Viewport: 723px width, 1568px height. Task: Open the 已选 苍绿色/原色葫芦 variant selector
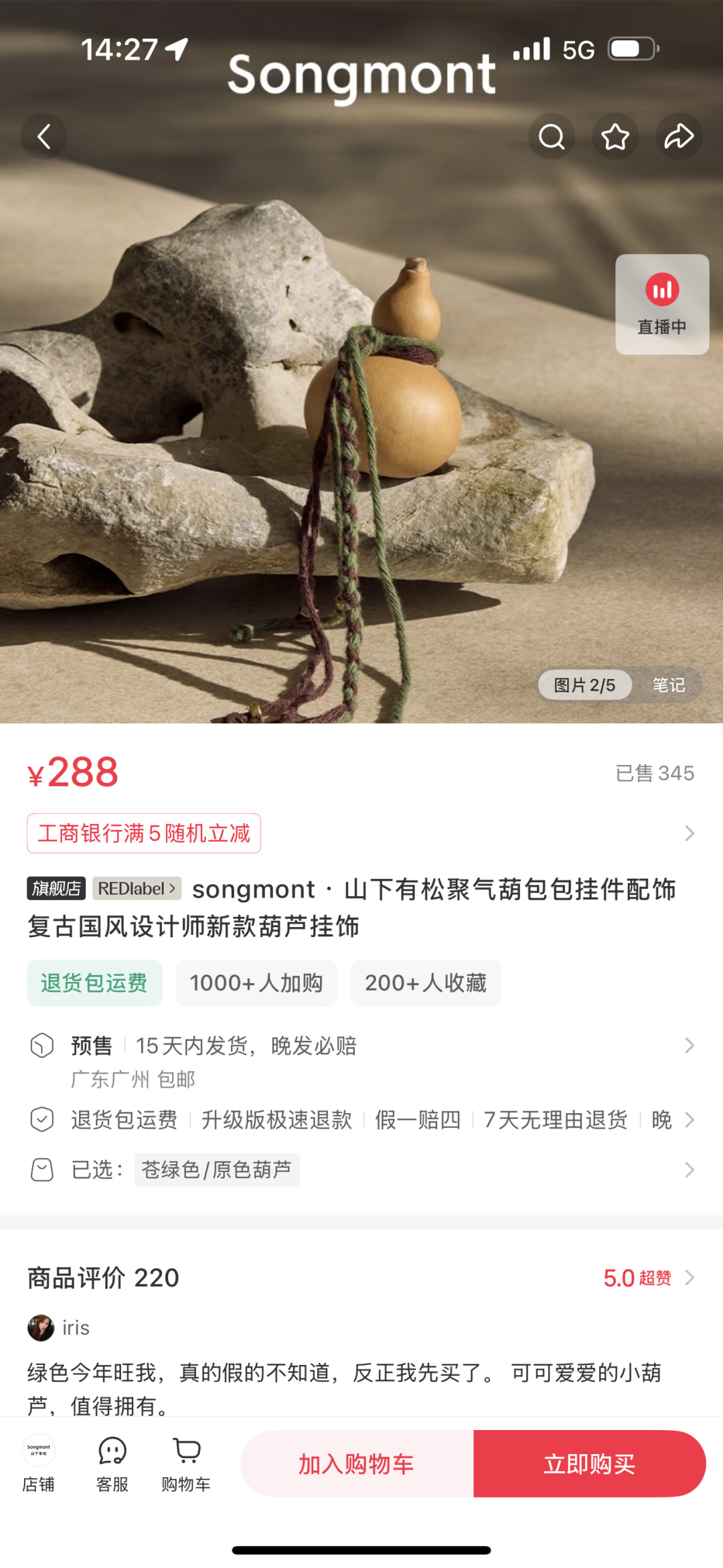(x=361, y=1170)
